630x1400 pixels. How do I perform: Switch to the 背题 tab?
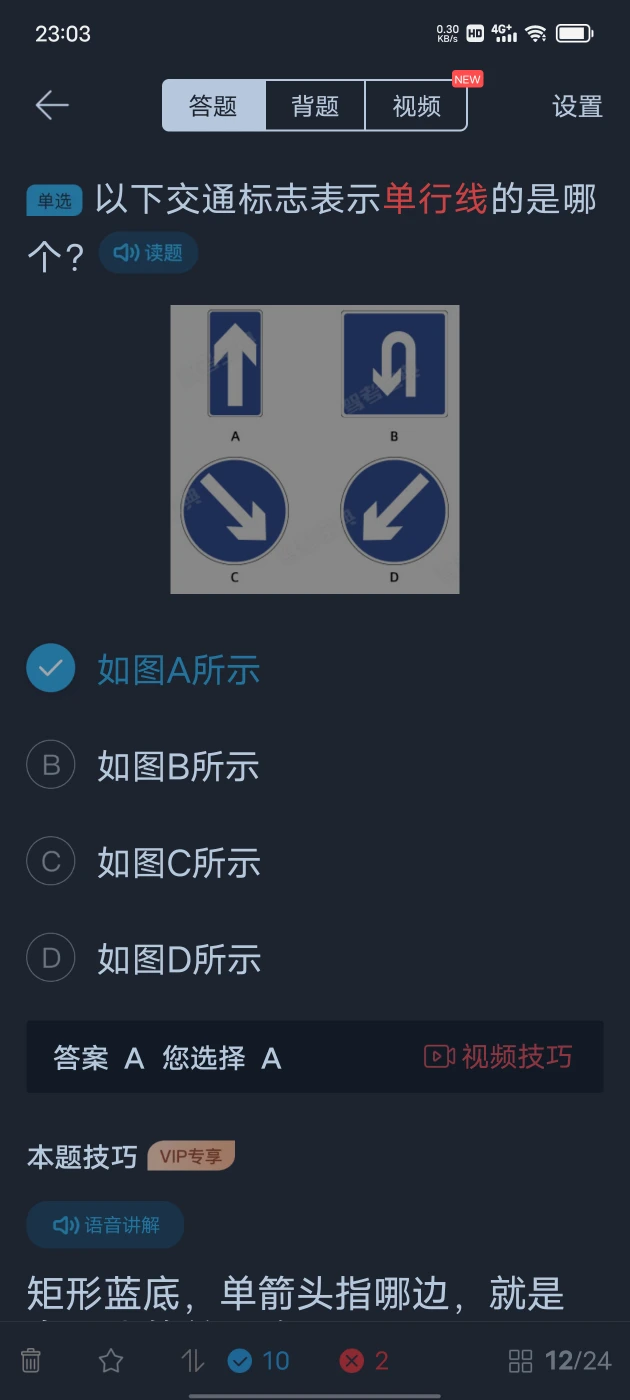pyautogui.click(x=316, y=106)
